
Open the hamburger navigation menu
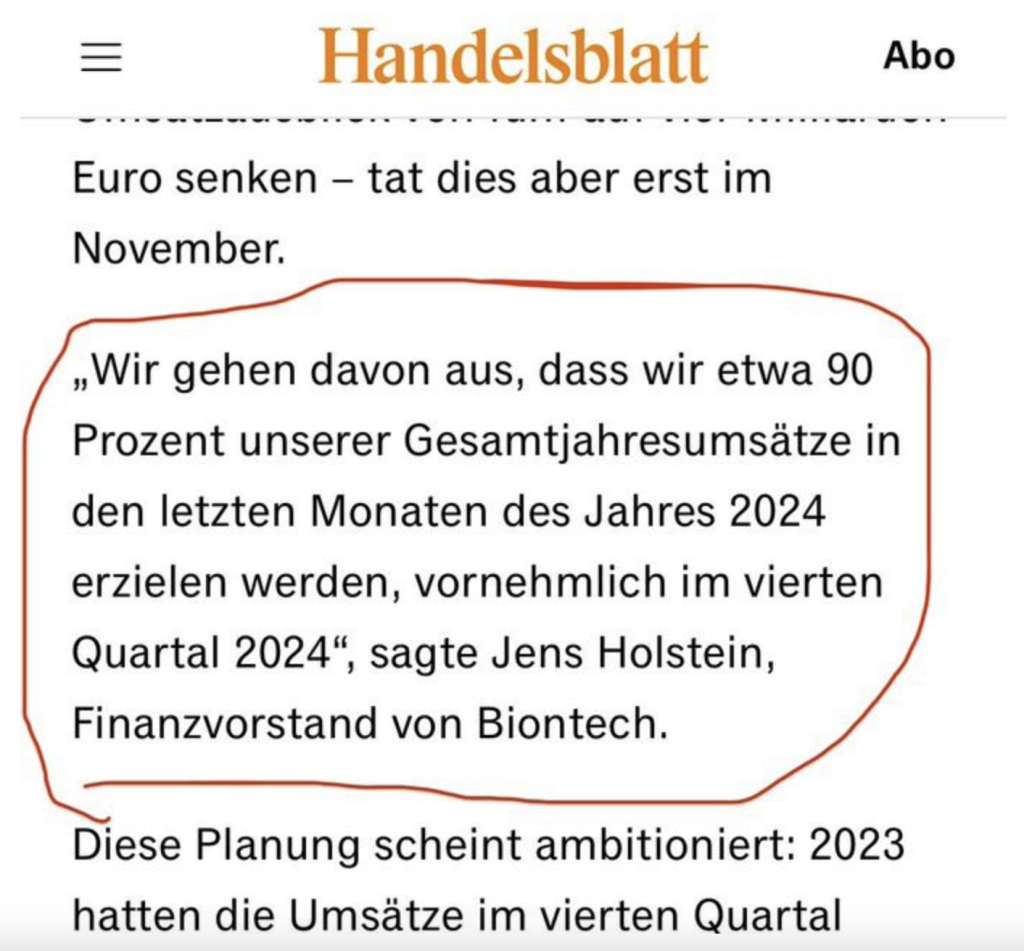pos(101,57)
